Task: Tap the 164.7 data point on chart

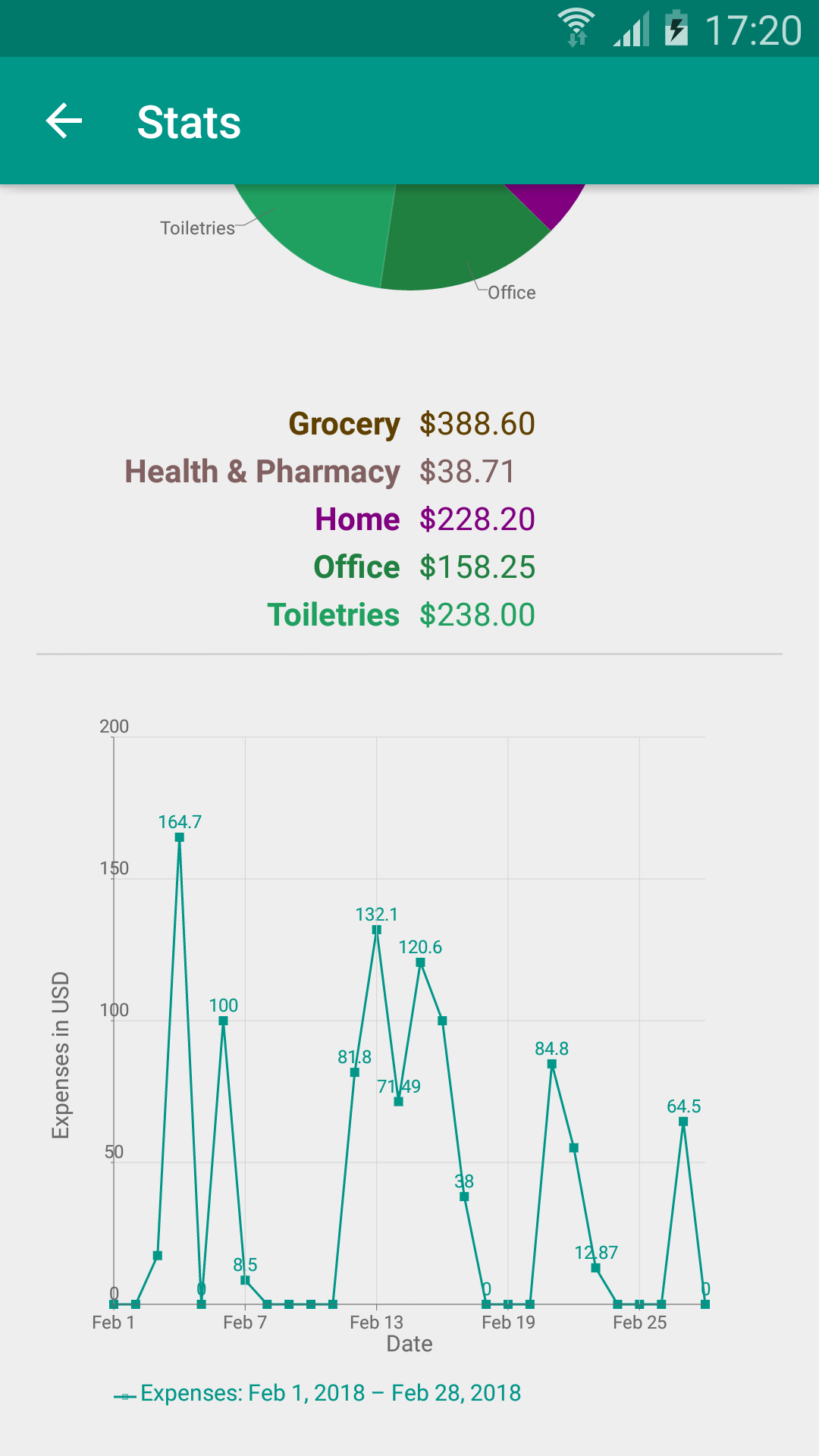Action: [x=180, y=836]
